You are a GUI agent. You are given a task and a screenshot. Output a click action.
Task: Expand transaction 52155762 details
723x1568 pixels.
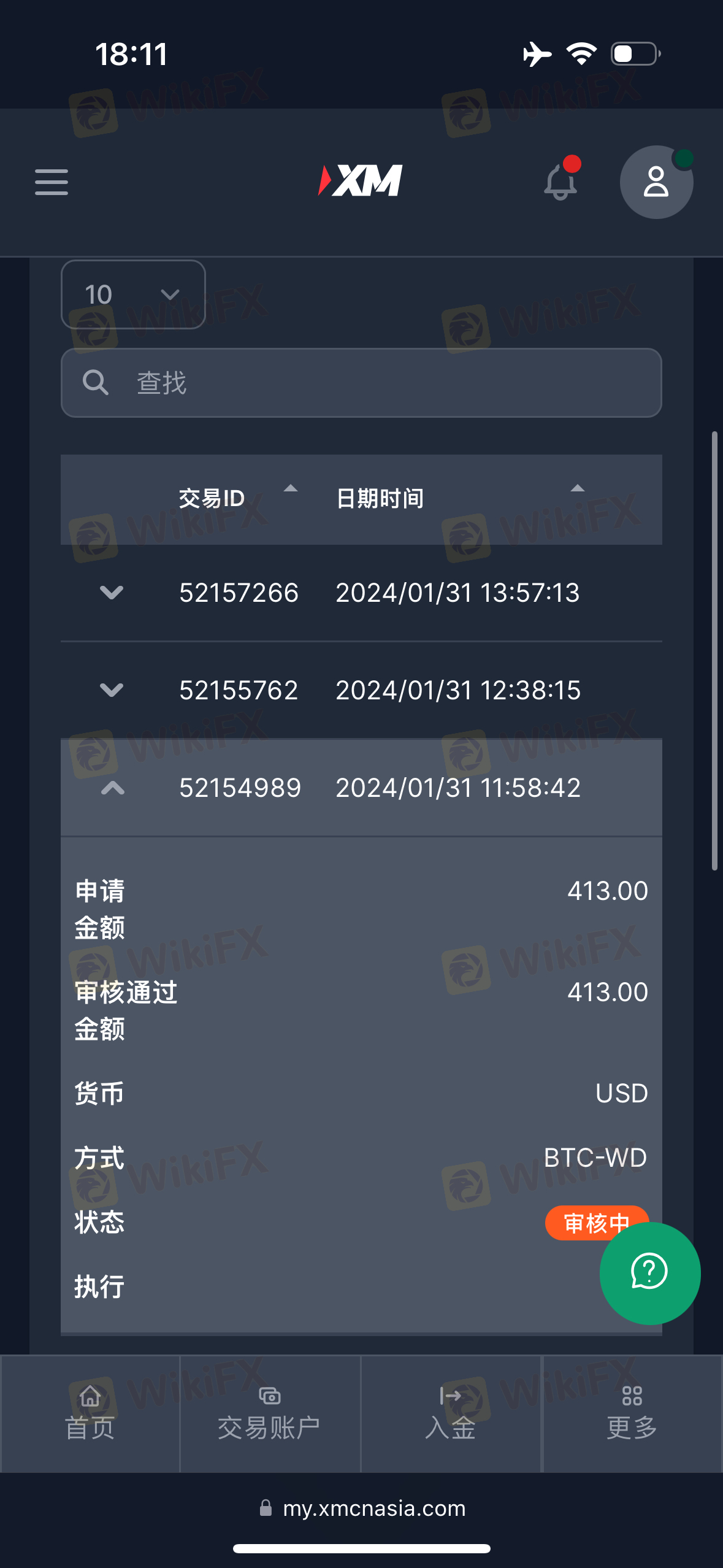click(112, 690)
